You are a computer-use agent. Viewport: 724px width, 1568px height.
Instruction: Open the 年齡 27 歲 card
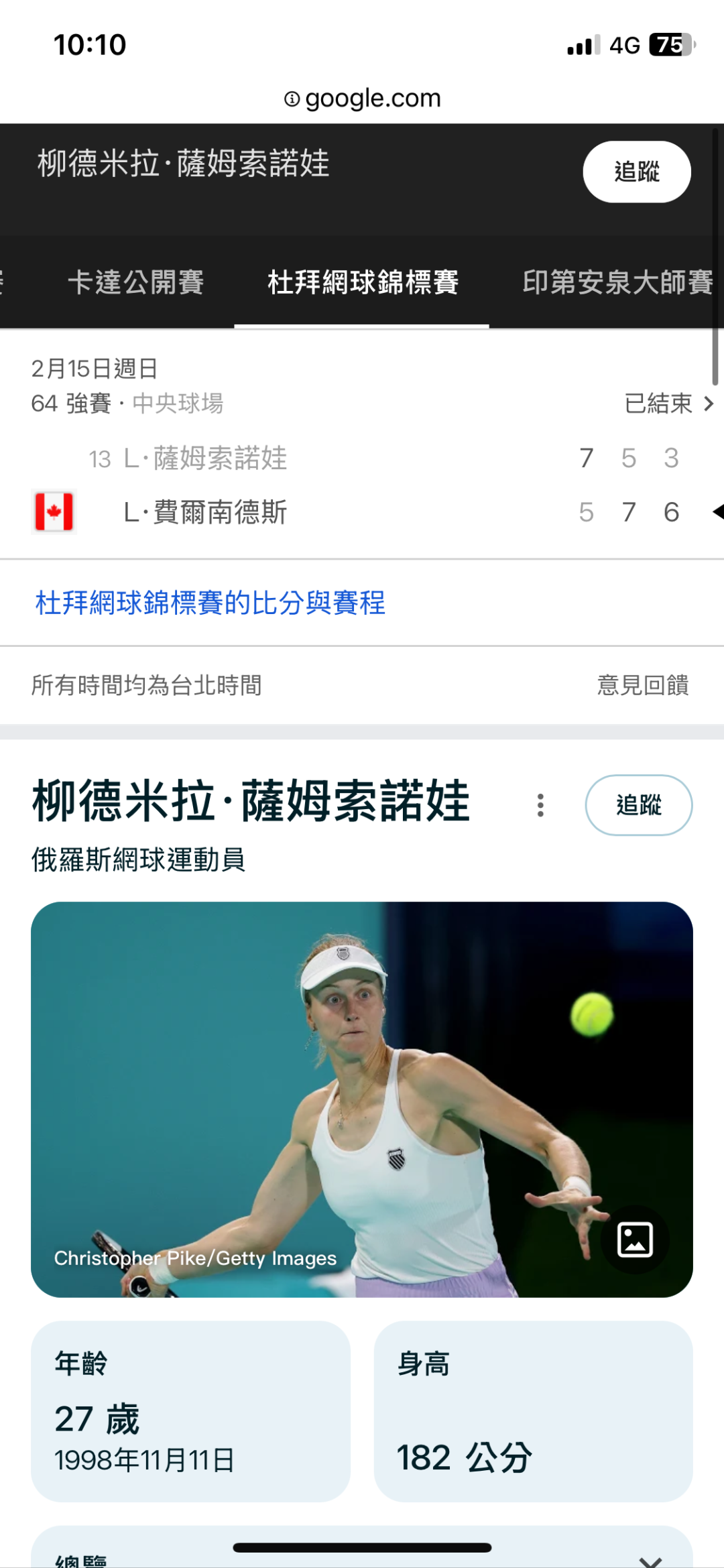pyautogui.click(x=190, y=1411)
